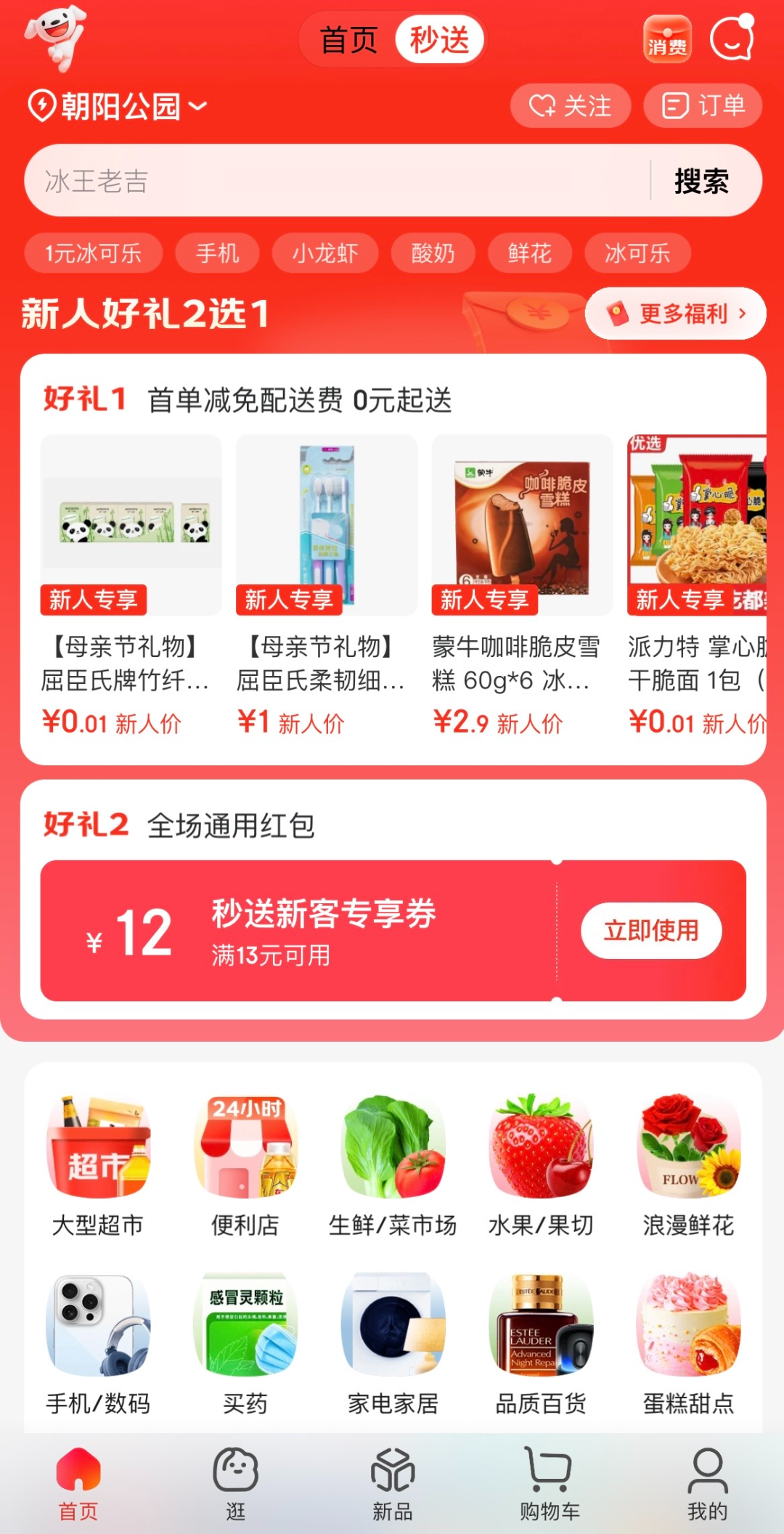784x1534 pixels.
Task: Switch to the 首页 top tab
Action: coord(349,40)
